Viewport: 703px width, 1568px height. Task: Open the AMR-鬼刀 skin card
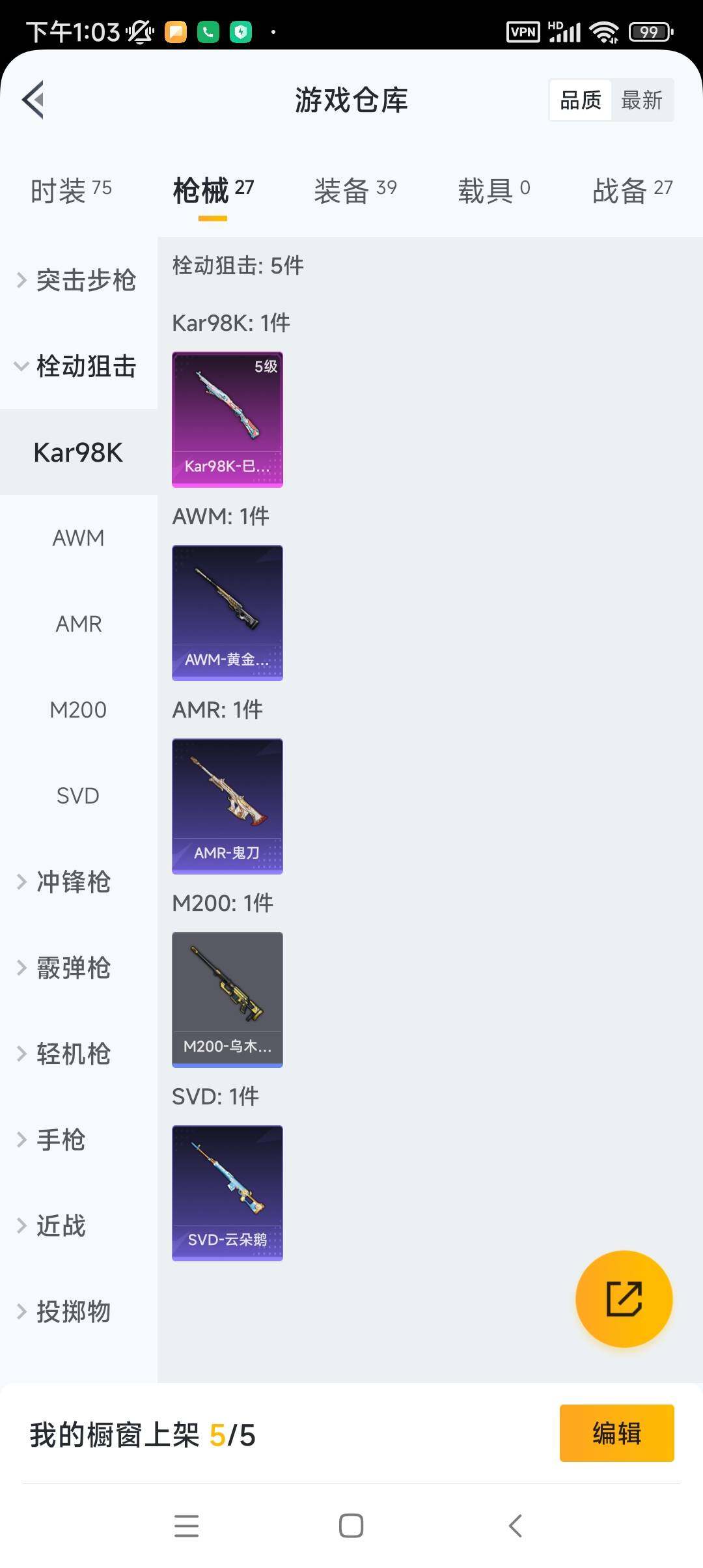tap(227, 806)
